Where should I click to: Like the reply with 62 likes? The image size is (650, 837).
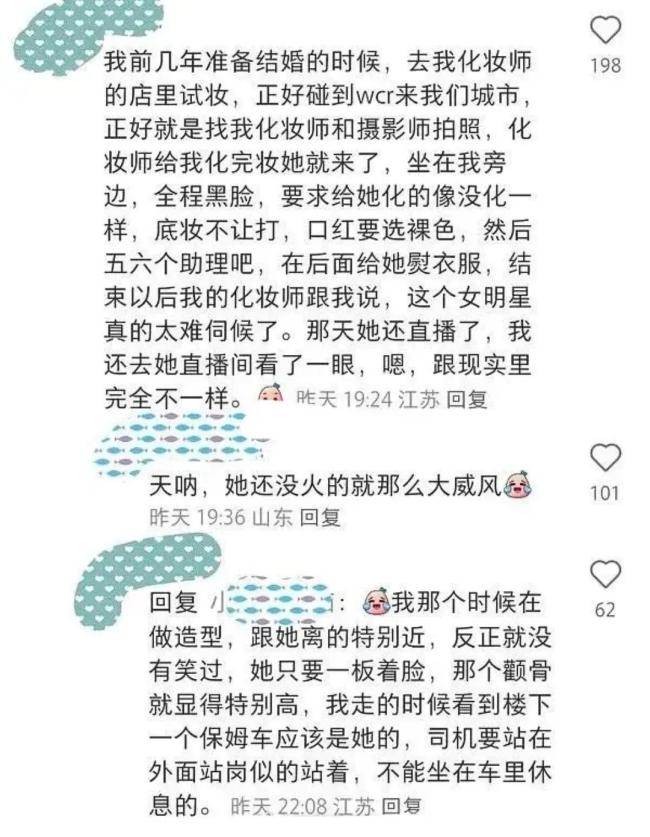(606, 574)
